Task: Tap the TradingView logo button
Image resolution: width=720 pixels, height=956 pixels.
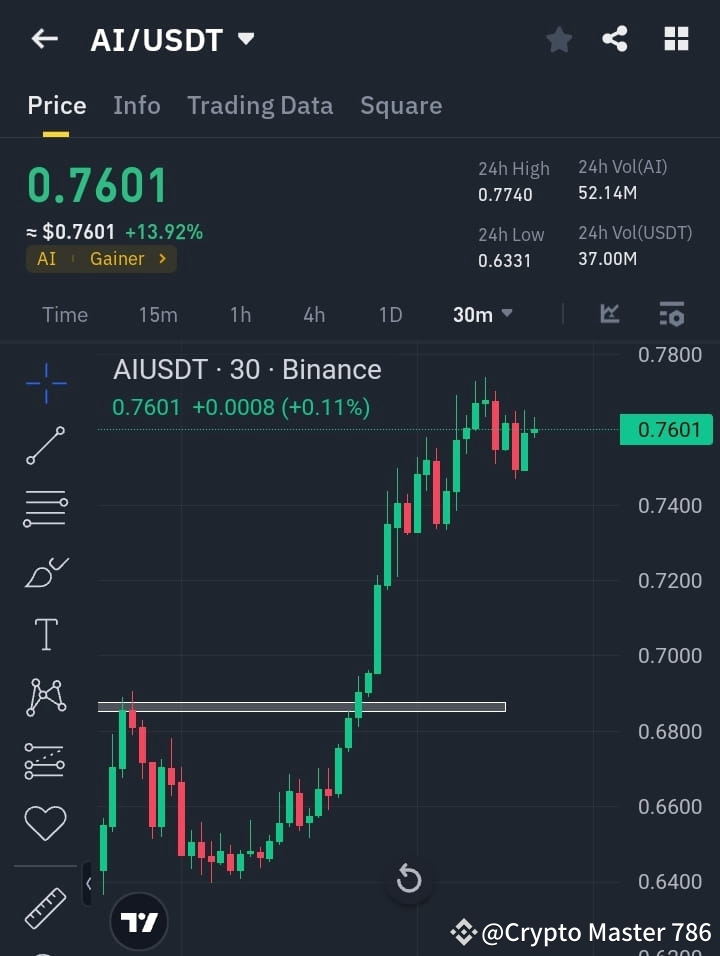Action: point(138,921)
